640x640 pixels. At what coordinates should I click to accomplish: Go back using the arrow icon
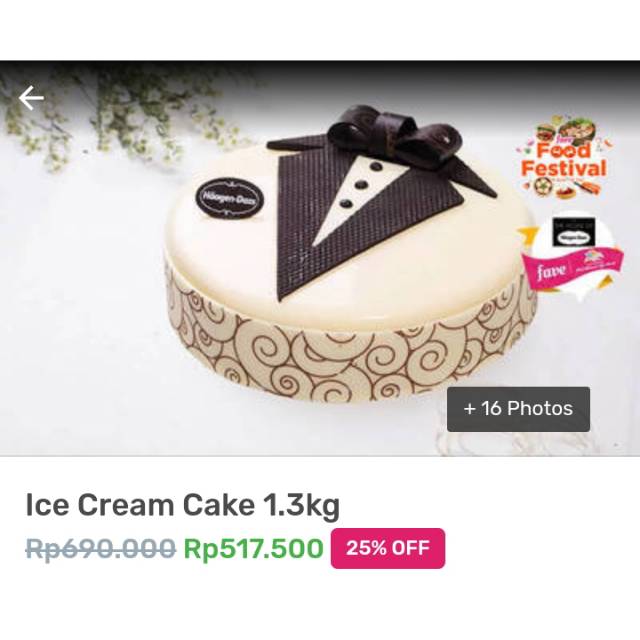(31, 97)
